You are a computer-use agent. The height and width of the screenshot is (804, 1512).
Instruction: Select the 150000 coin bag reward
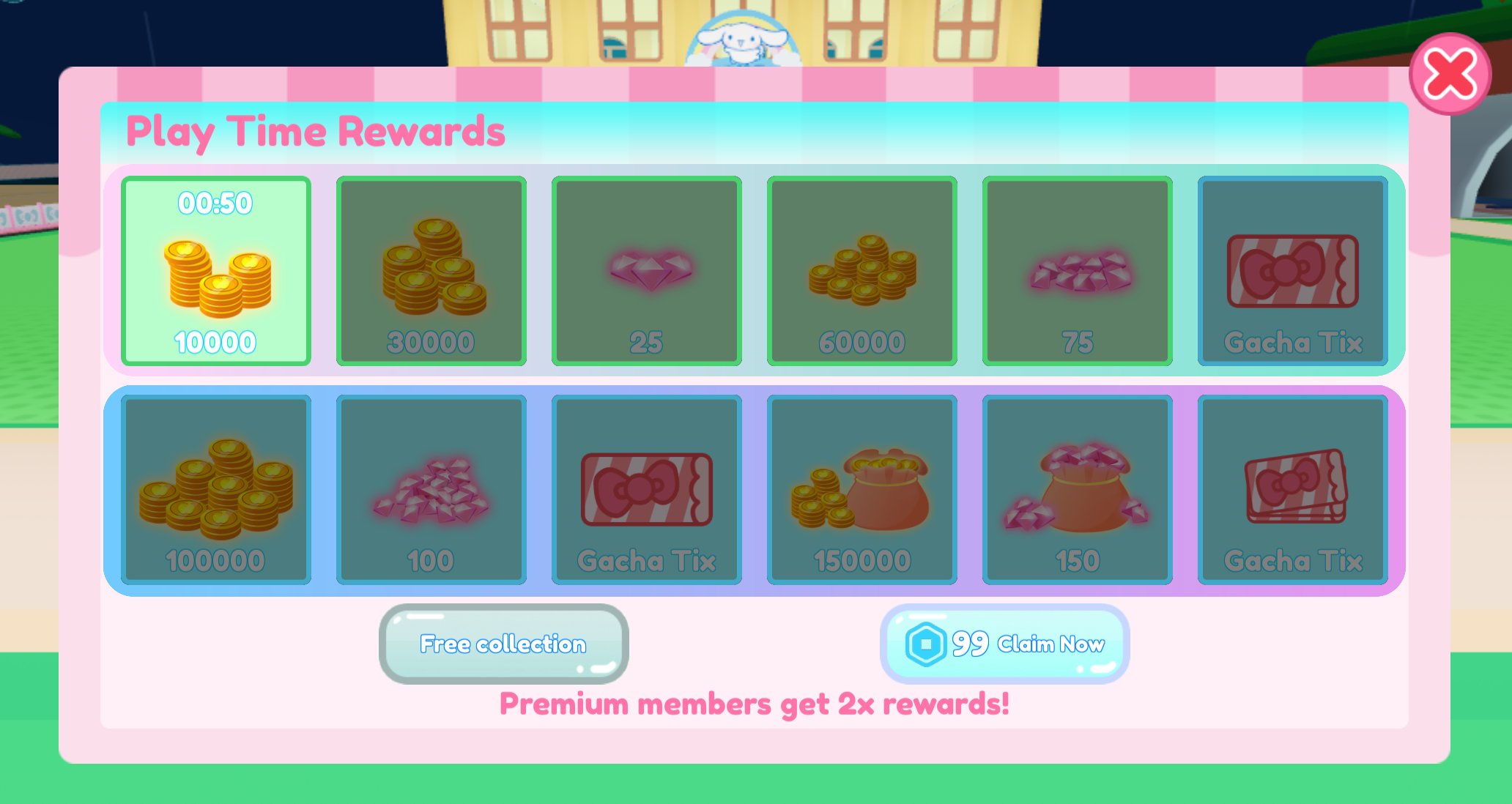point(862,489)
